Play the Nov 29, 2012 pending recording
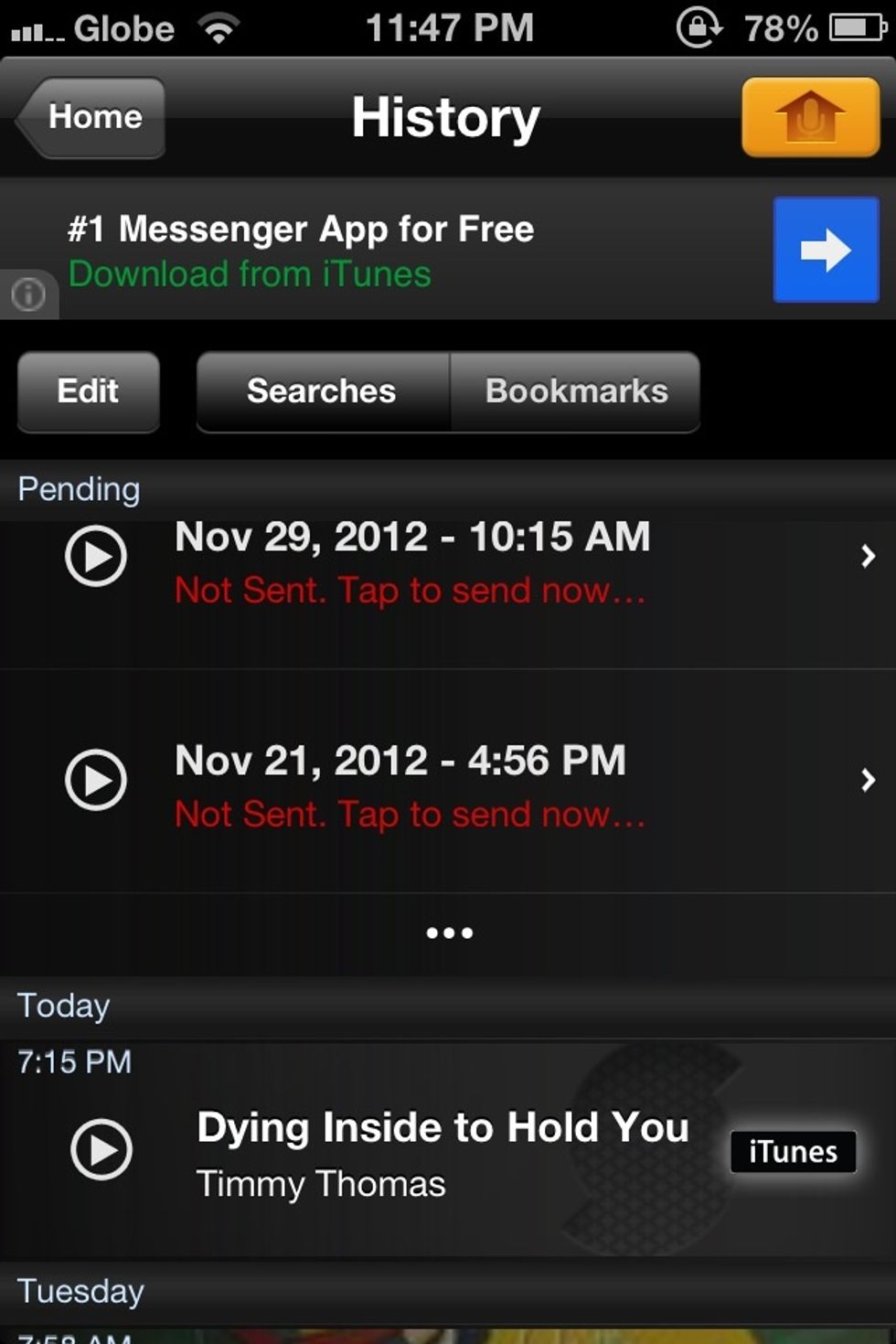The width and height of the screenshot is (896, 1344). (x=96, y=556)
